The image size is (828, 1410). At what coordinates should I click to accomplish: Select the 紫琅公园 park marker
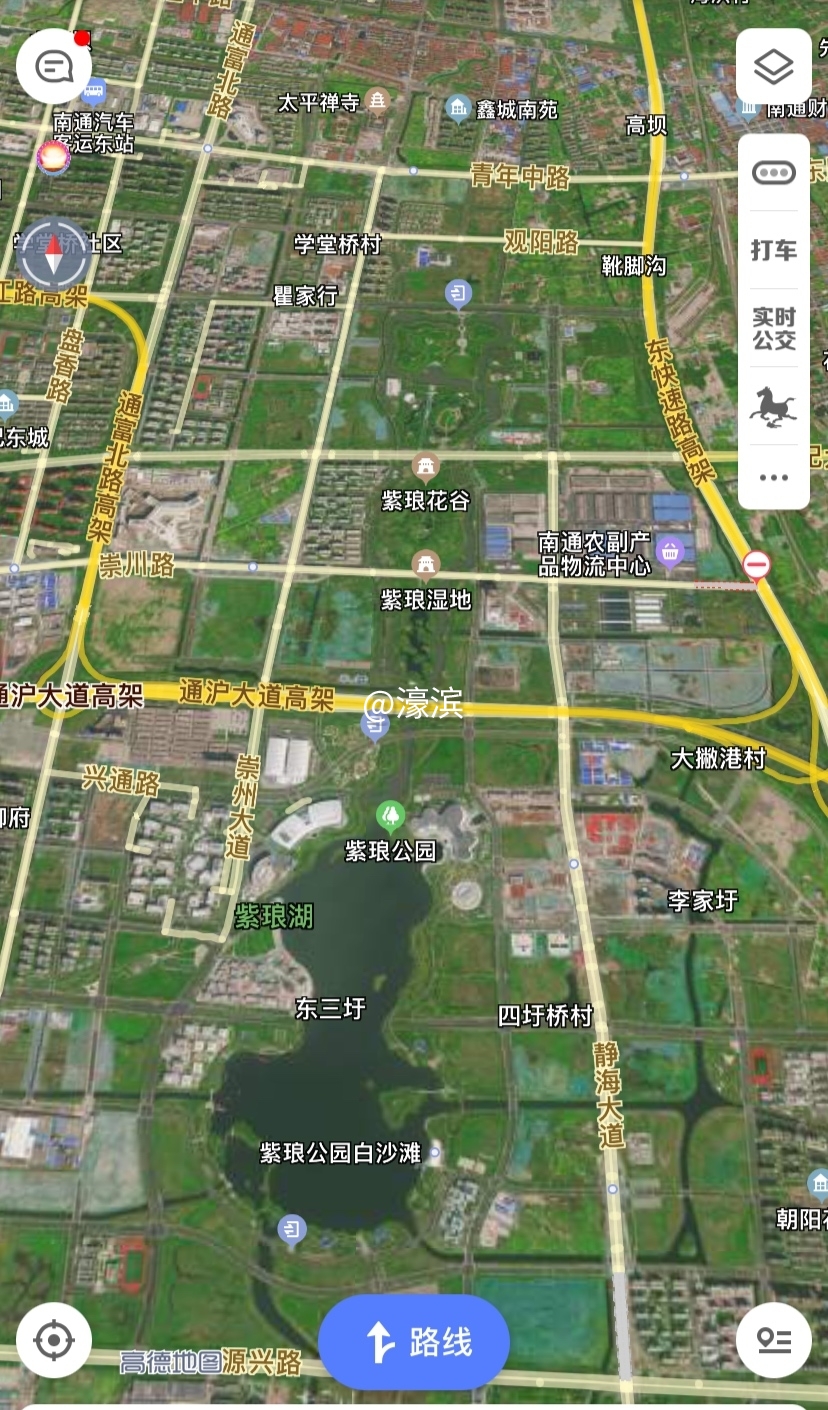tap(390, 818)
